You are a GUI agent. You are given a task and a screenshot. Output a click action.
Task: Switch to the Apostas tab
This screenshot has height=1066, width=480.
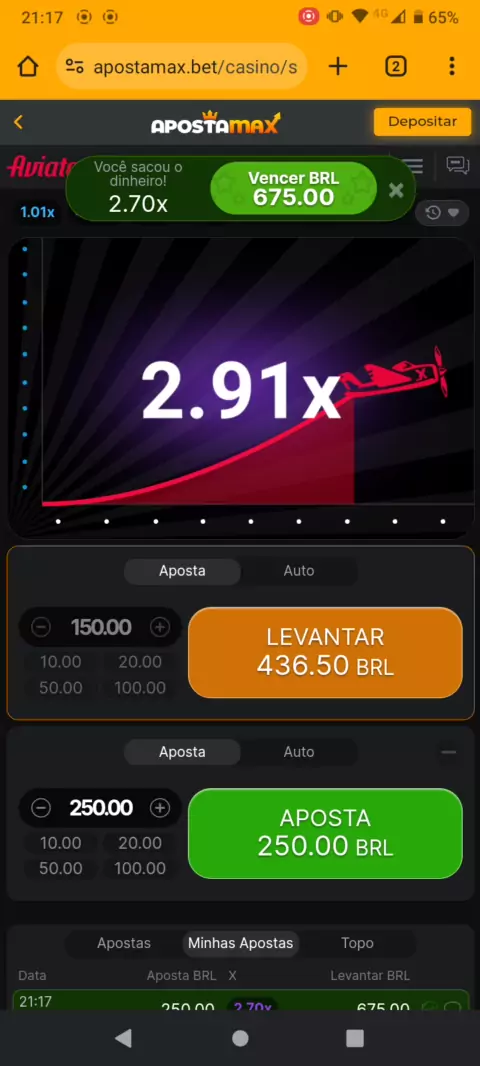pyautogui.click(x=124, y=943)
